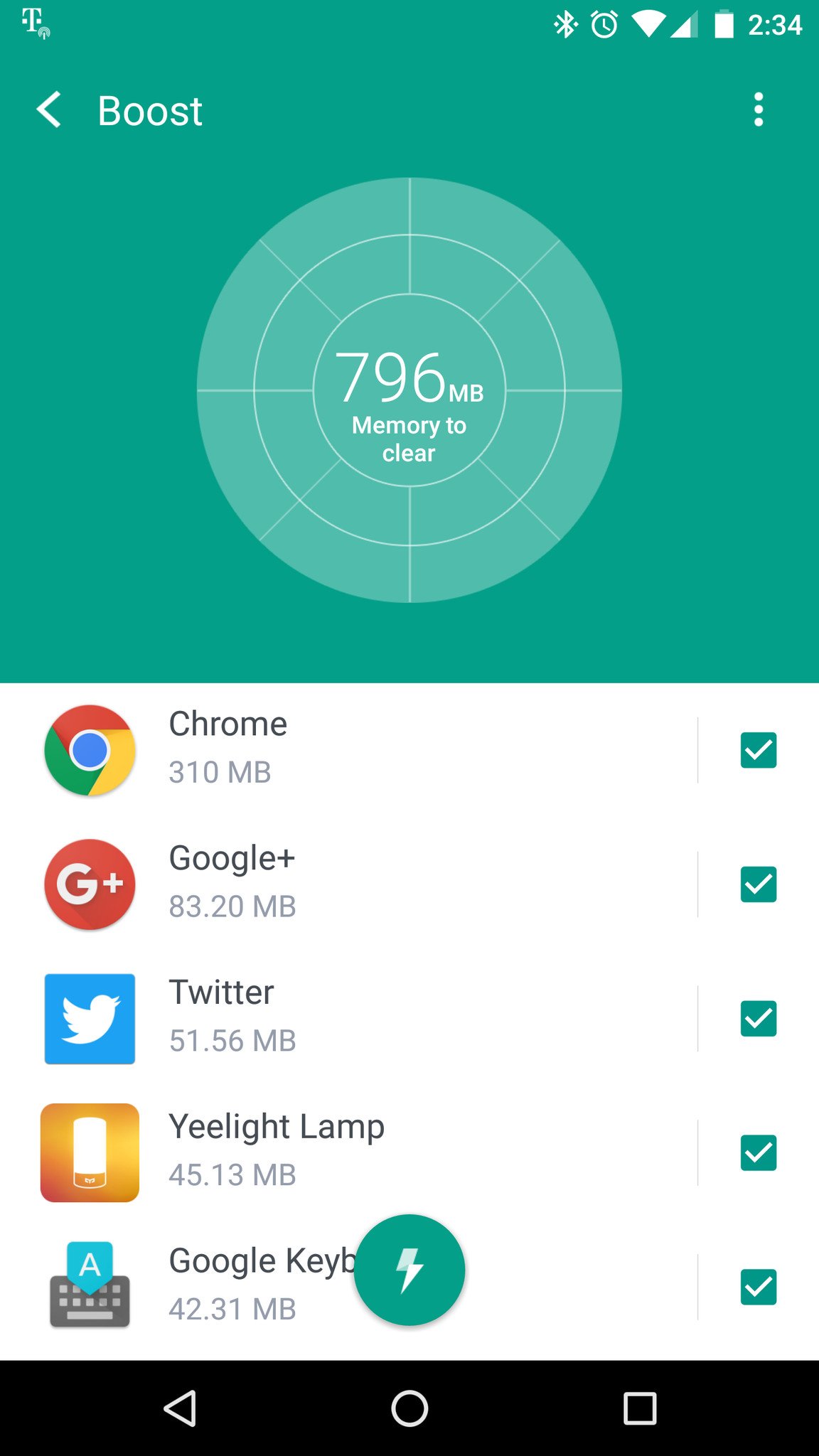Untick the Yeelight Lamp checkbox
Viewport: 819px width, 1456px height.
(758, 1153)
